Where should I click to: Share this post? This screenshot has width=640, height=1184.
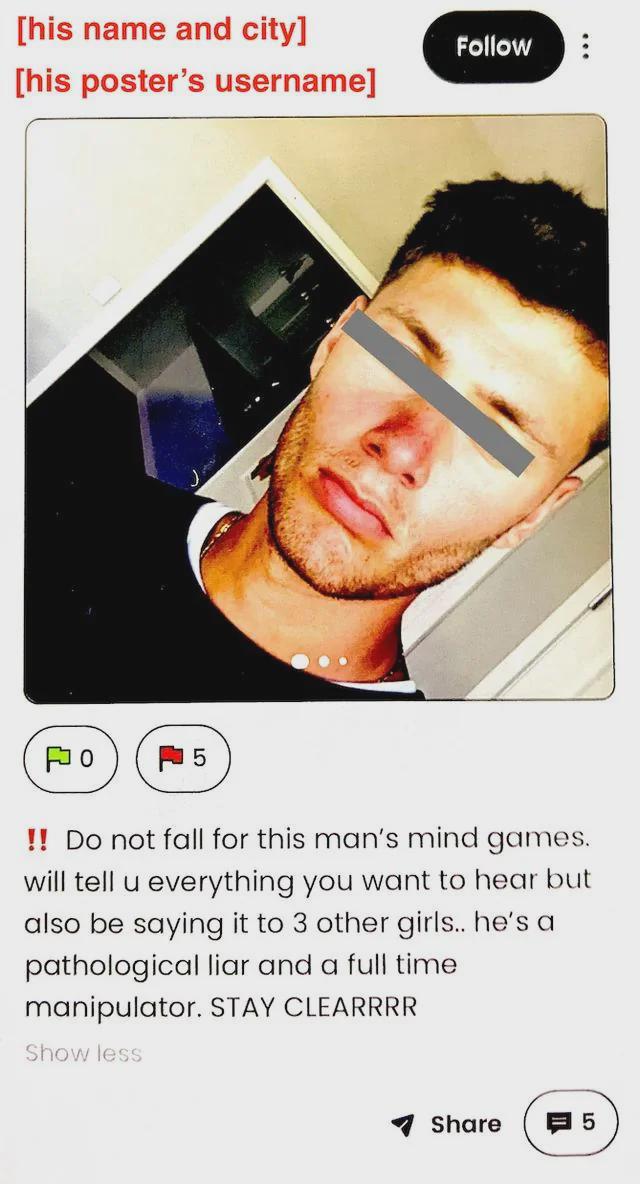coord(447,1123)
